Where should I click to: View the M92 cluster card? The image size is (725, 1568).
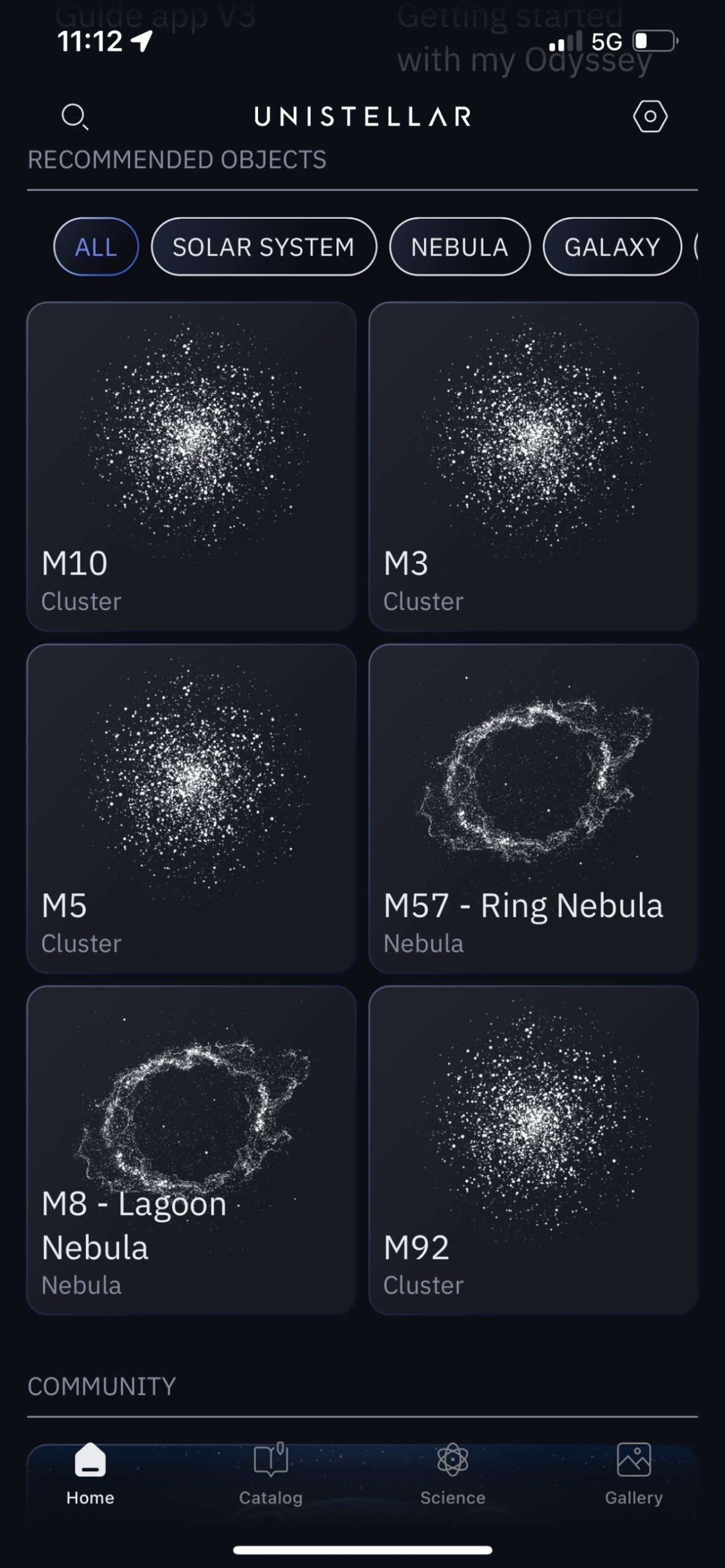point(533,1150)
